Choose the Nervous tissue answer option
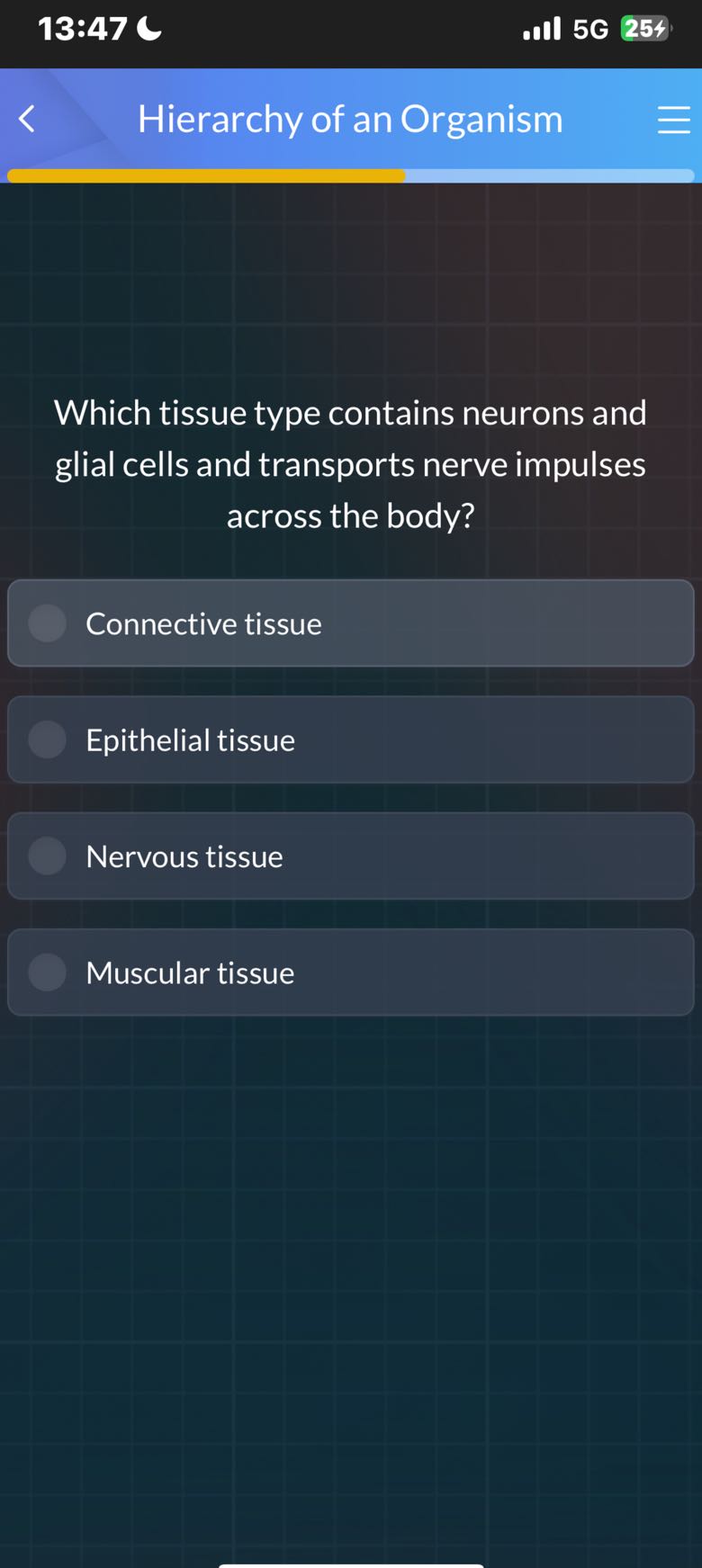Image resolution: width=702 pixels, height=1568 pixels. [x=350, y=856]
